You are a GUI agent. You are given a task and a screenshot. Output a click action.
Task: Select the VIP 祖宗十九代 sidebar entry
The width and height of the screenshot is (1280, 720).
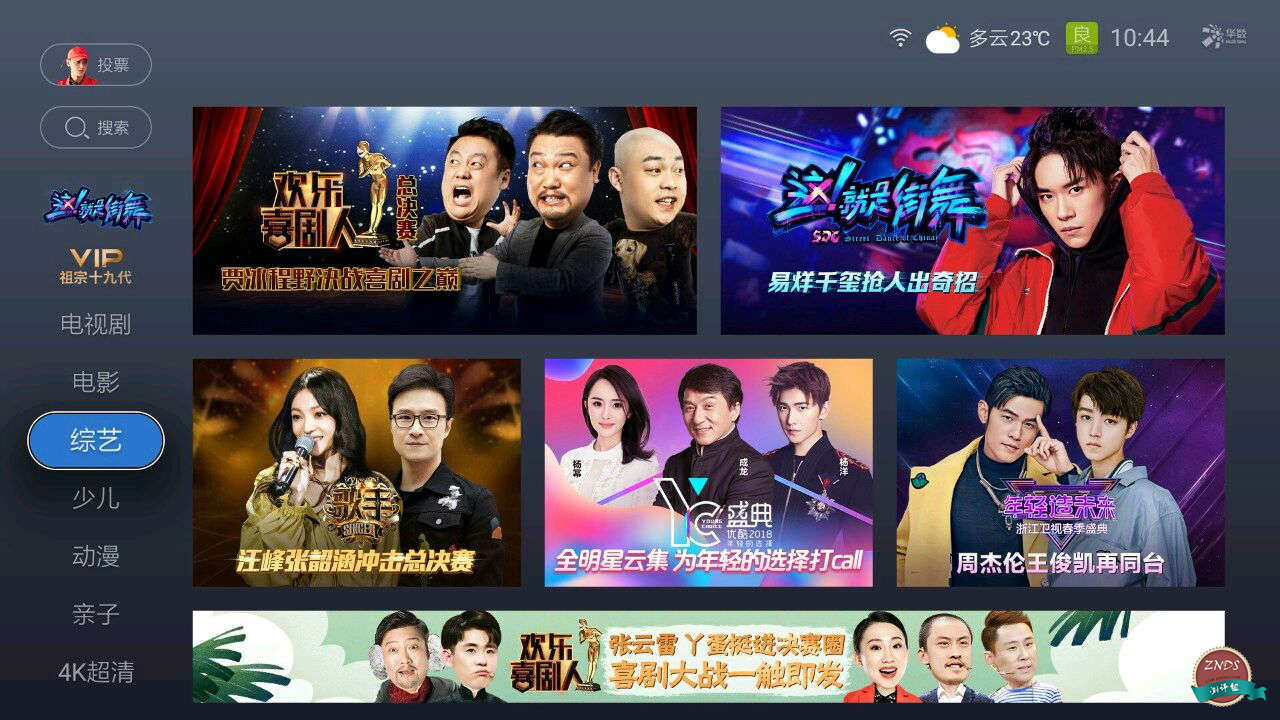(96, 266)
